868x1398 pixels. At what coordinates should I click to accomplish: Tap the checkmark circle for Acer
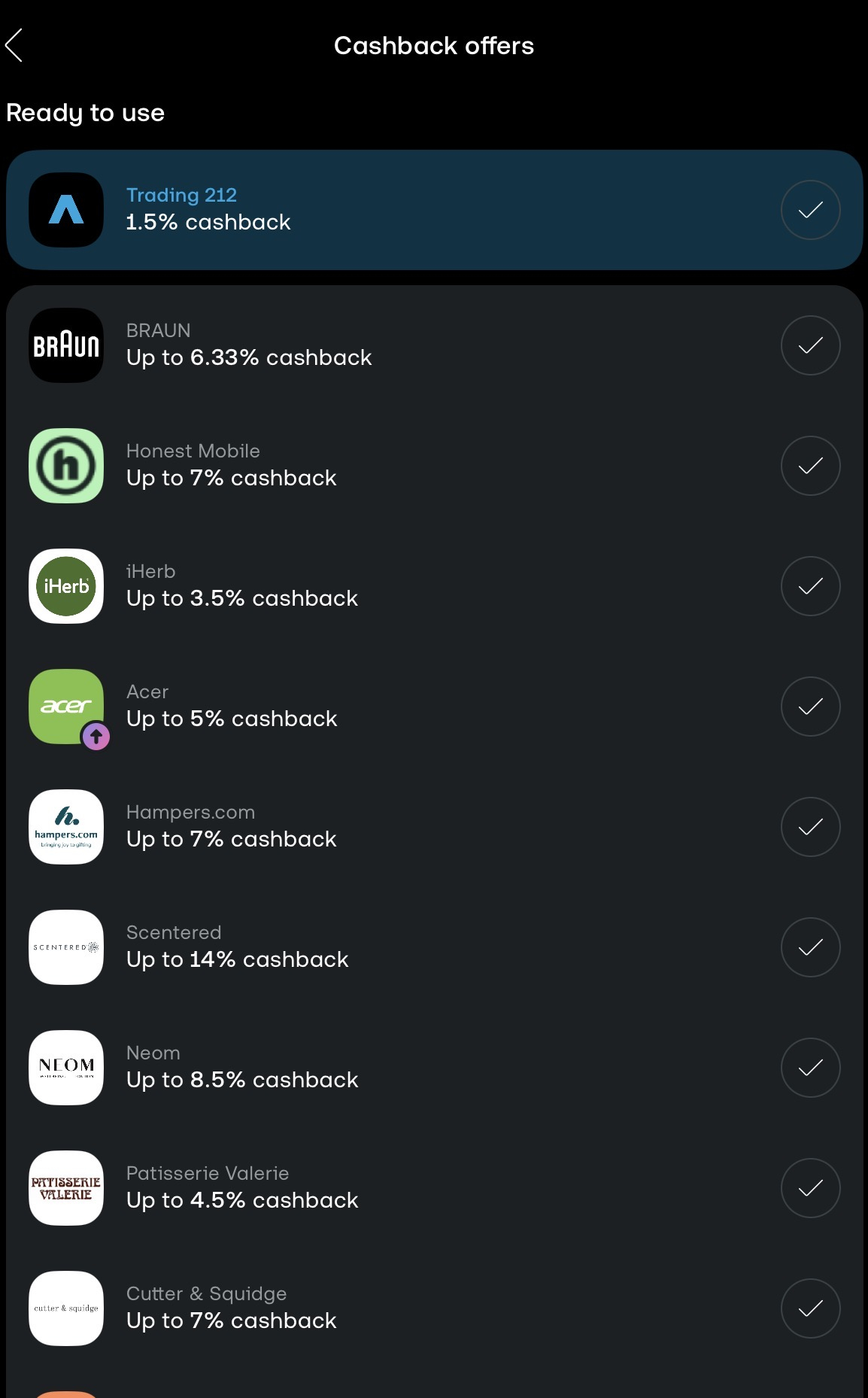tap(810, 707)
